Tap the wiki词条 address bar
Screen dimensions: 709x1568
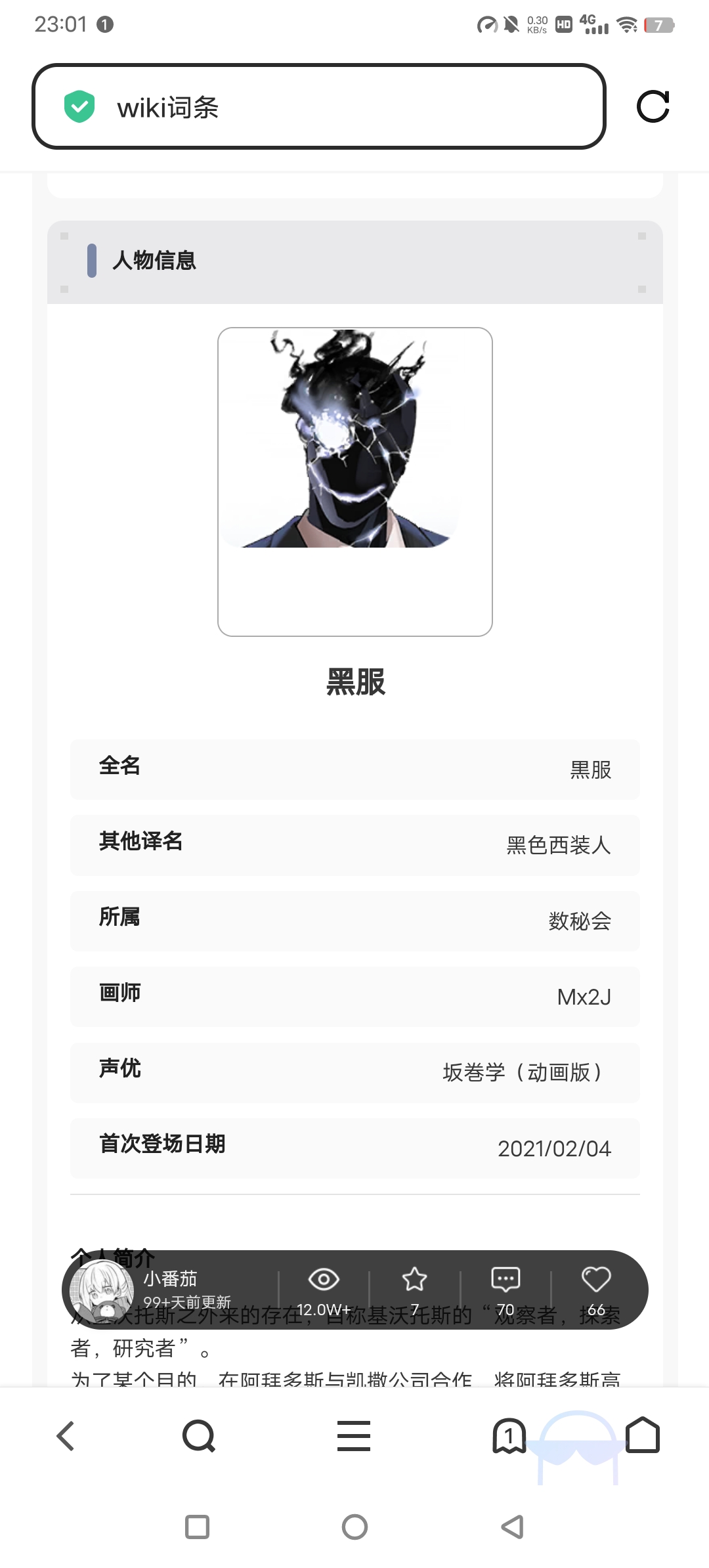pyautogui.click(x=318, y=107)
